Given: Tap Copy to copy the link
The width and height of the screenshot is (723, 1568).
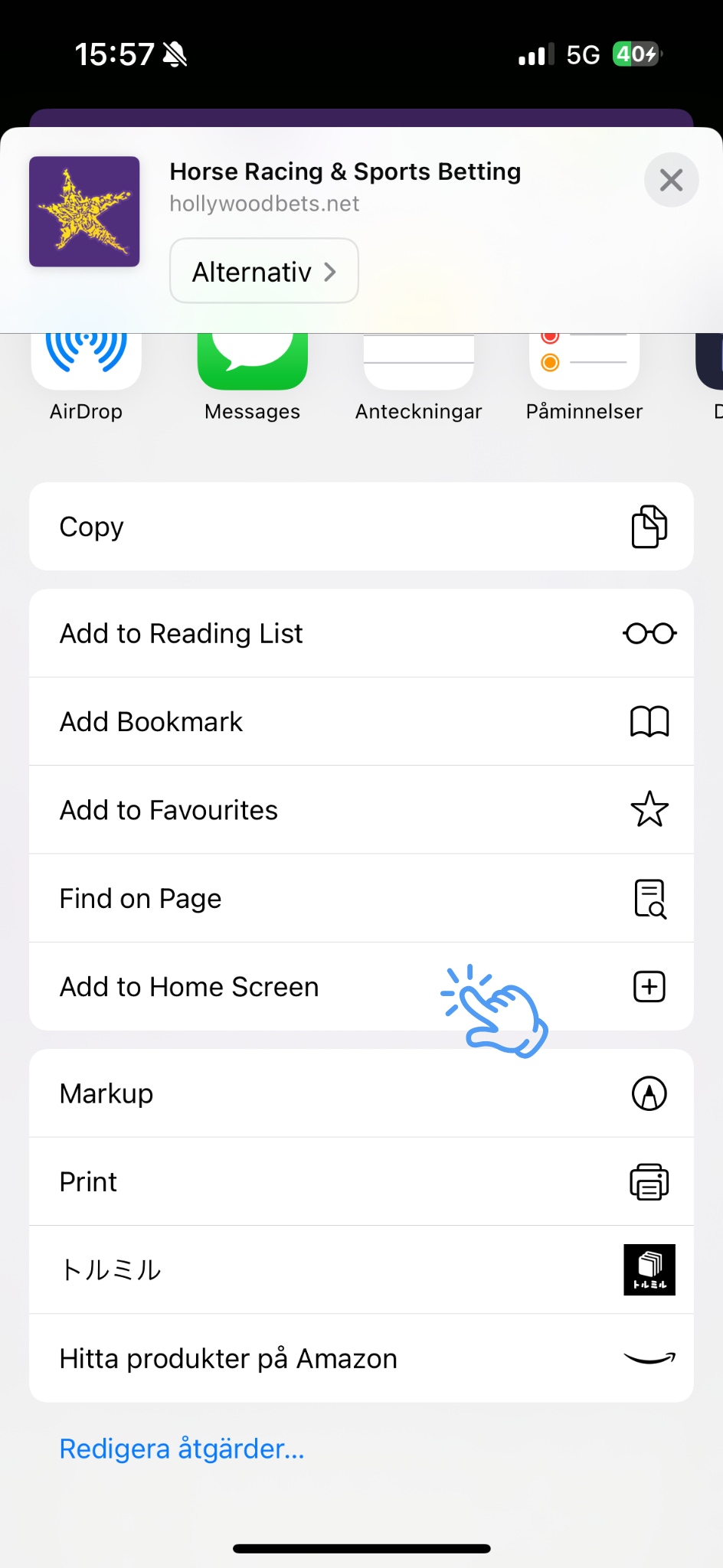Looking at the screenshot, I should pos(92,526).
